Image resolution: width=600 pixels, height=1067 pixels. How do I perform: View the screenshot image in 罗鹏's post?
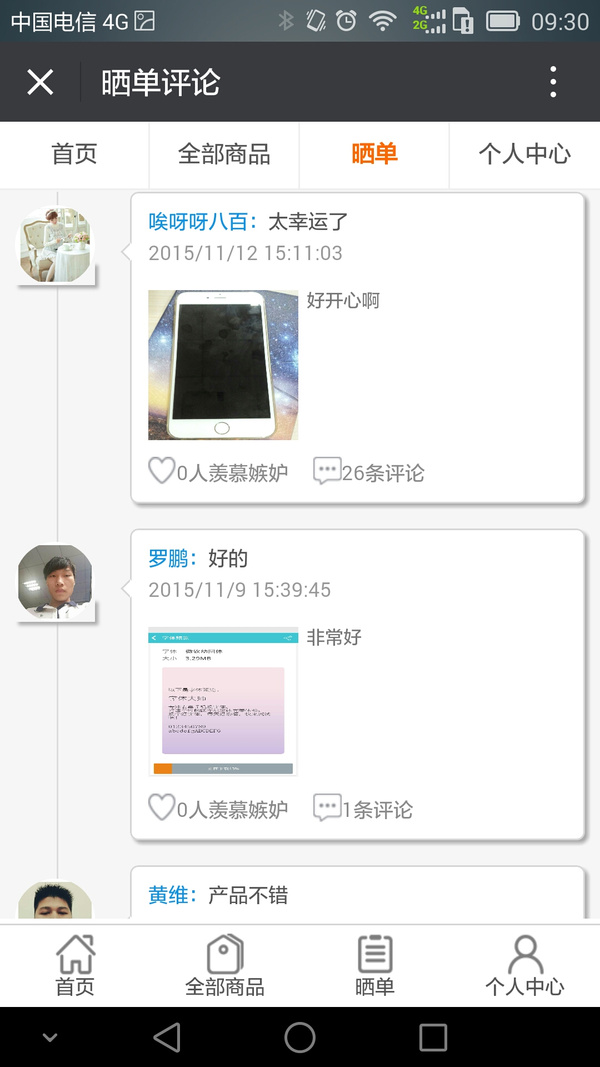pos(223,702)
